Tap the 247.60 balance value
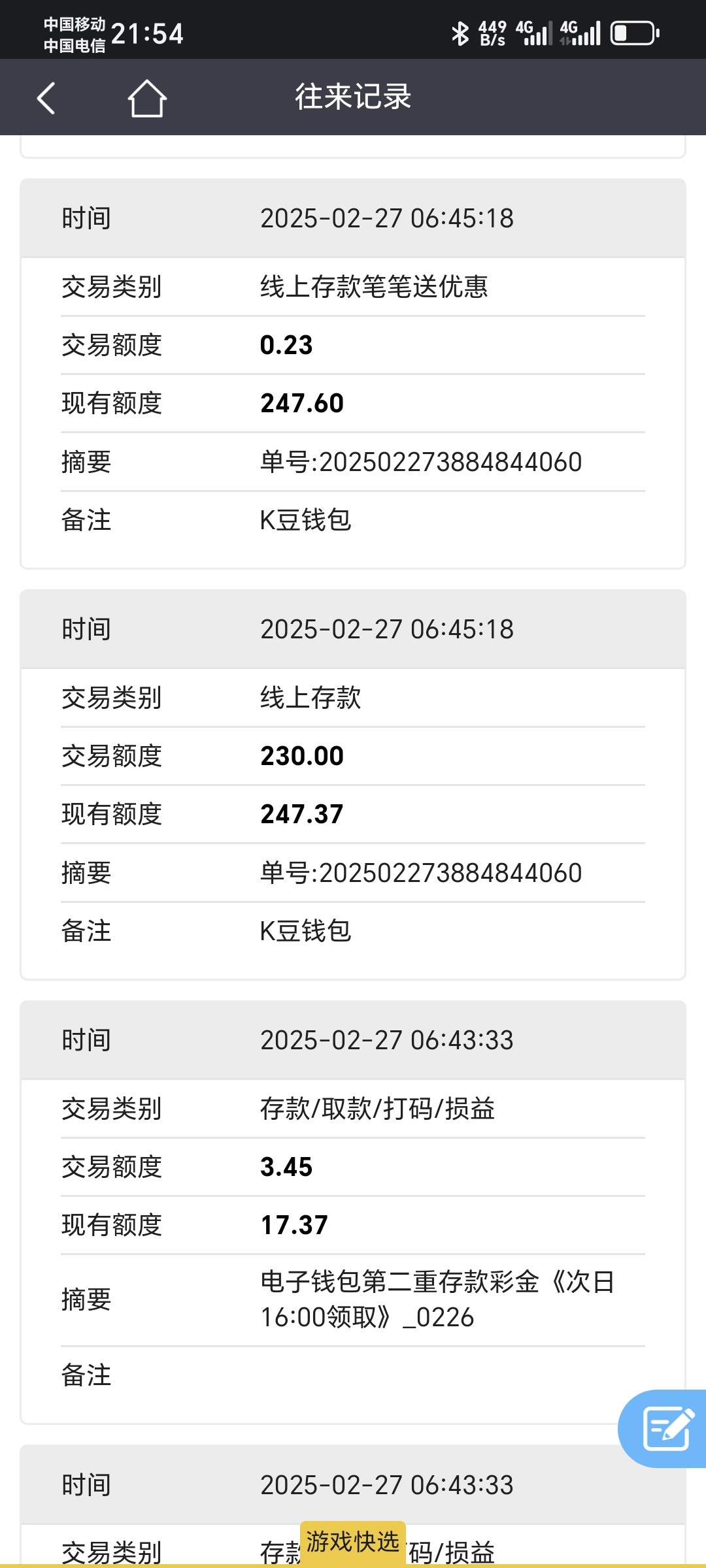 (301, 403)
